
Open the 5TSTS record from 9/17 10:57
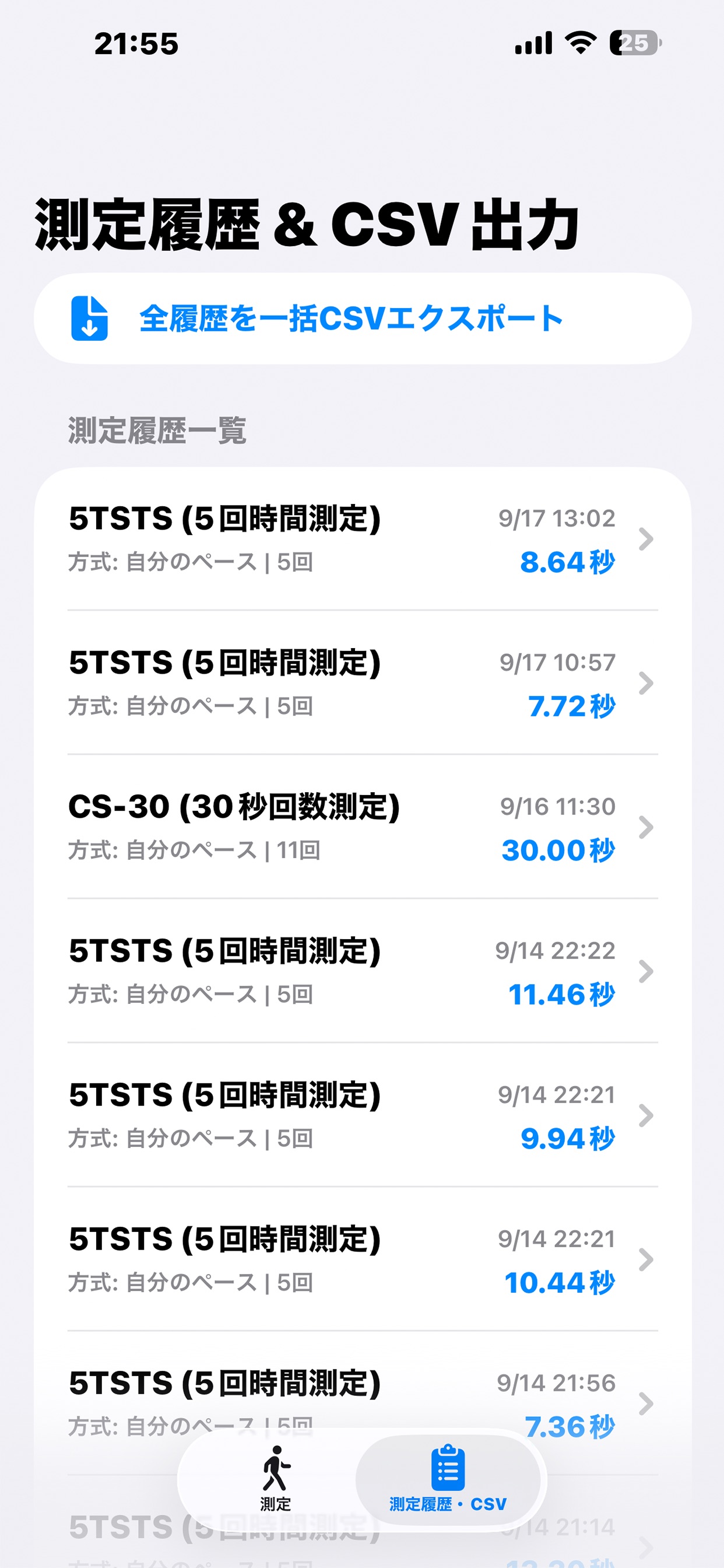[363, 683]
